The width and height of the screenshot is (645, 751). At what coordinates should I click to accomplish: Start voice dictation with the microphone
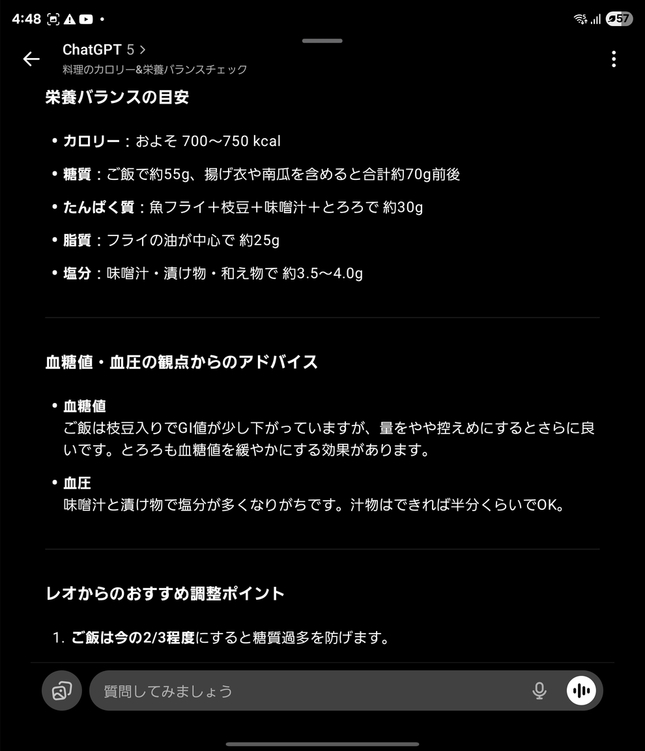pos(539,691)
